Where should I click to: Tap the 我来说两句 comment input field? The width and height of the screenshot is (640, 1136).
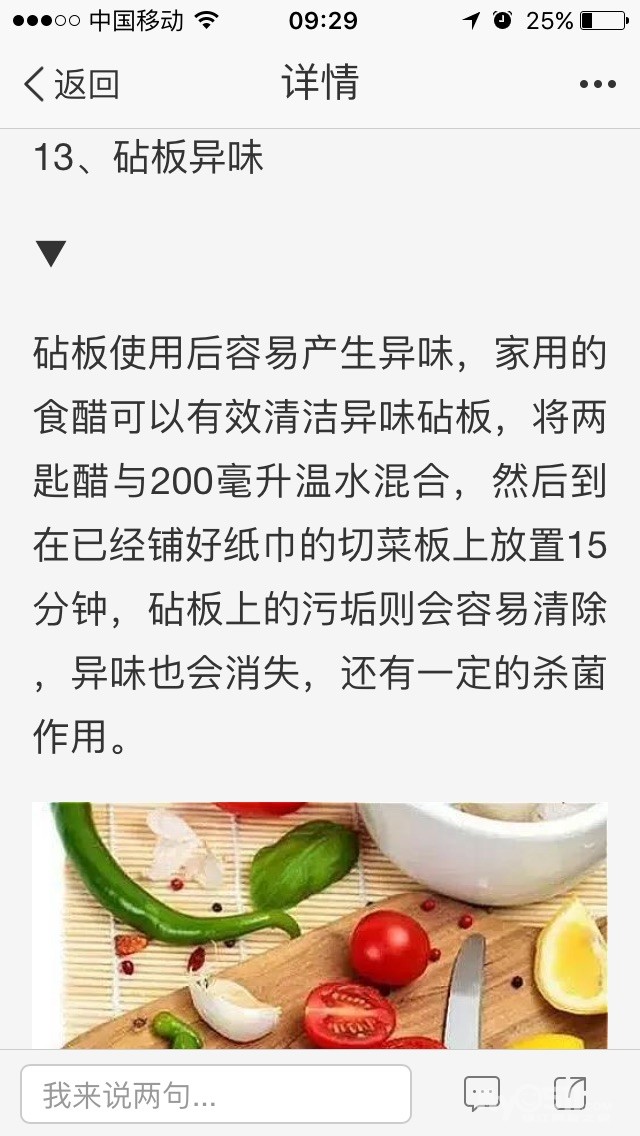click(216, 1094)
